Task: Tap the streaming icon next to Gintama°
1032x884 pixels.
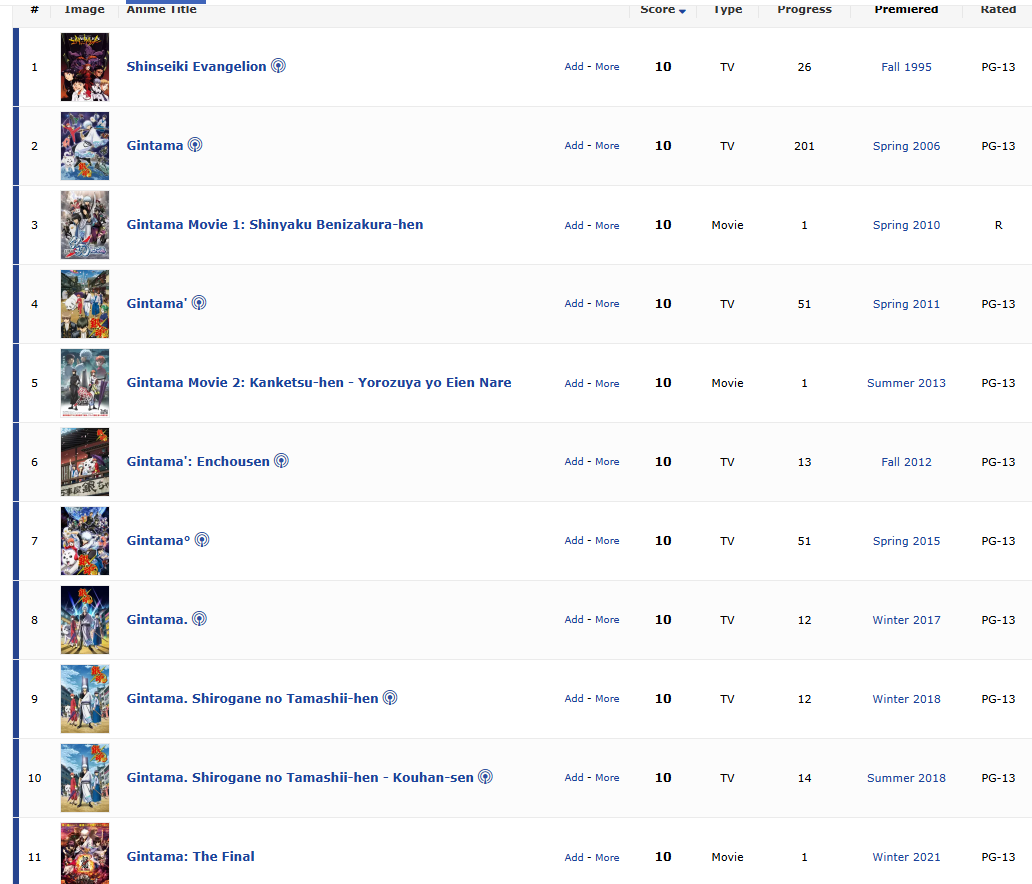Action: point(202,540)
